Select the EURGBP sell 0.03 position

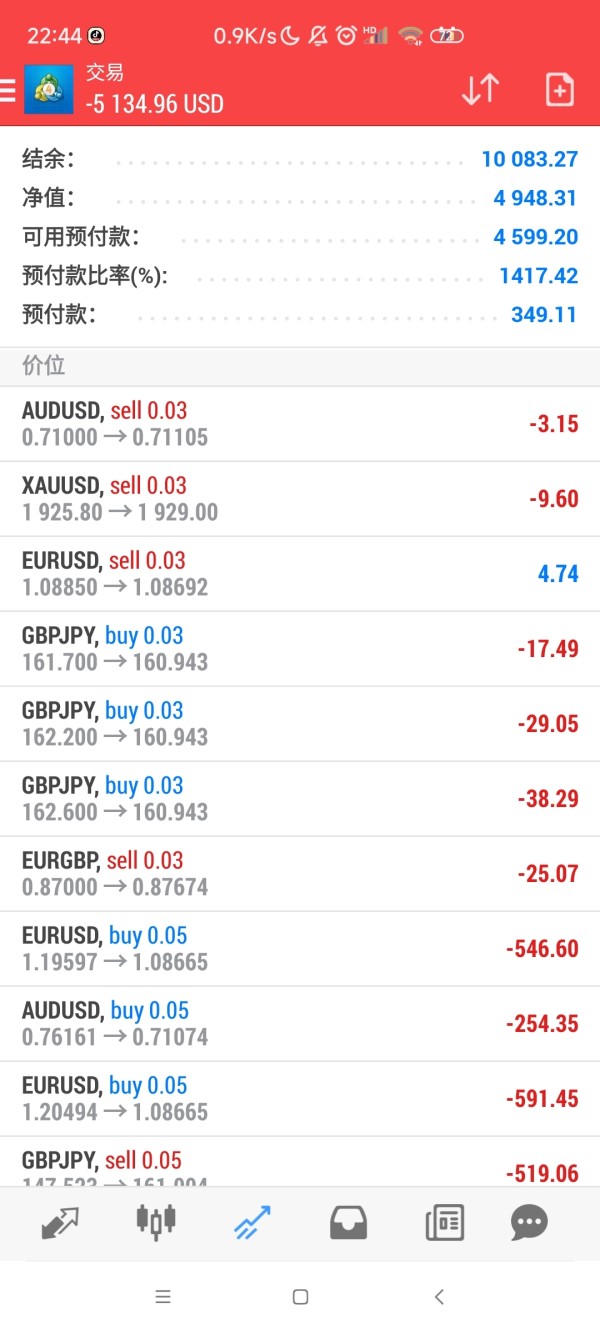coord(300,874)
